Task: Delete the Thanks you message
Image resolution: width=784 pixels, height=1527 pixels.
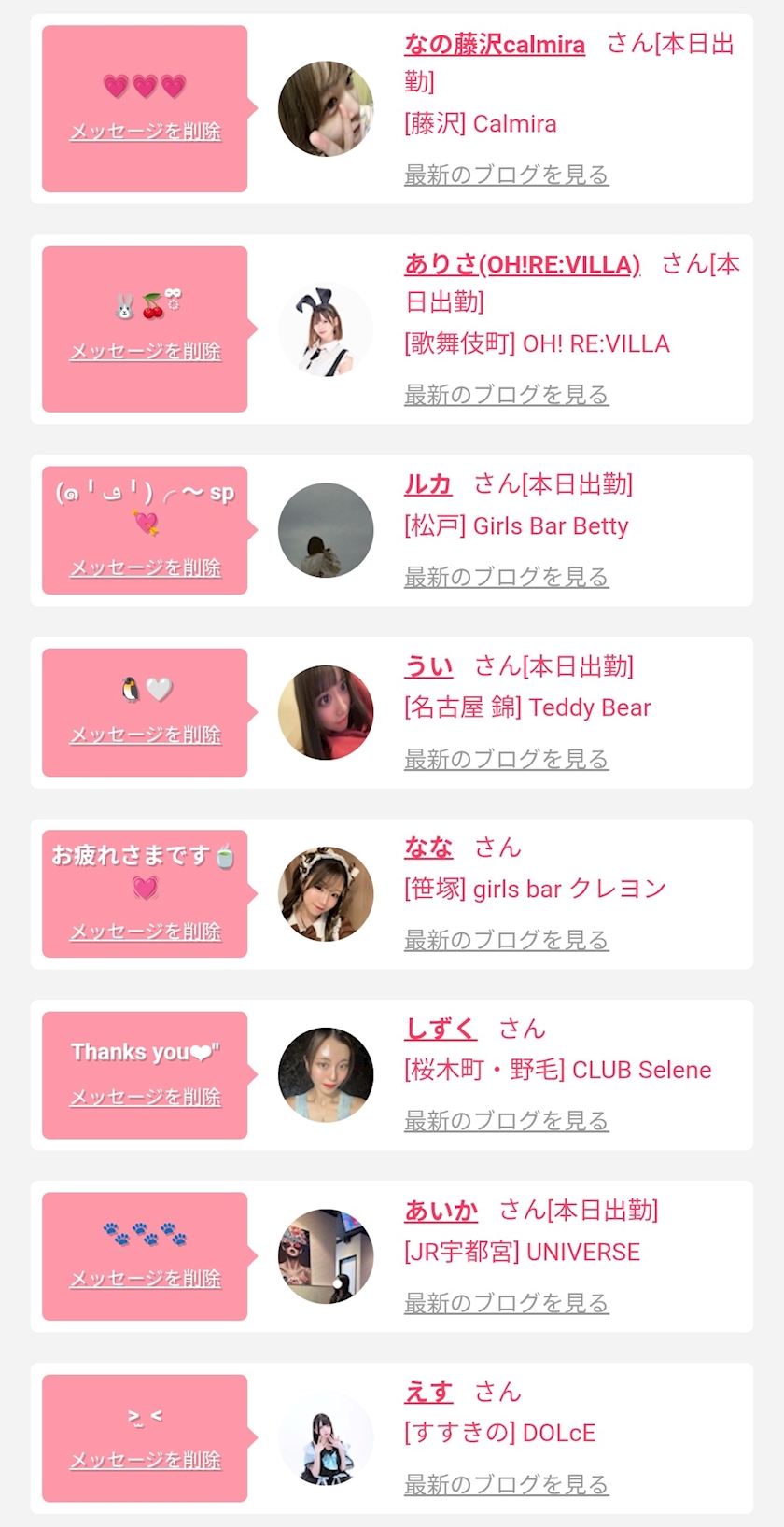Action: tap(145, 1098)
